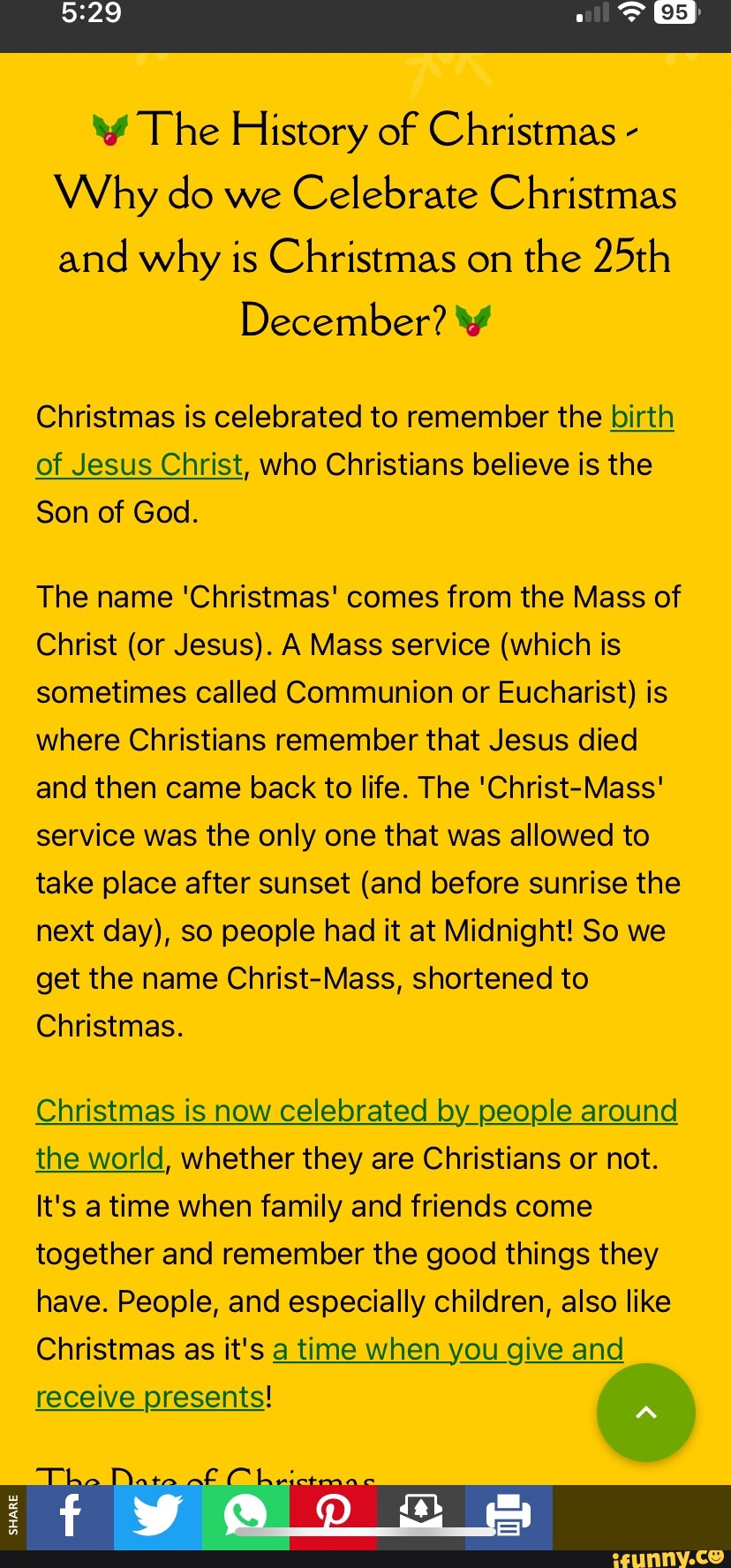Send the article via WhatsApp
Screen dimensions: 731x1568
[x=245, y=1517]
